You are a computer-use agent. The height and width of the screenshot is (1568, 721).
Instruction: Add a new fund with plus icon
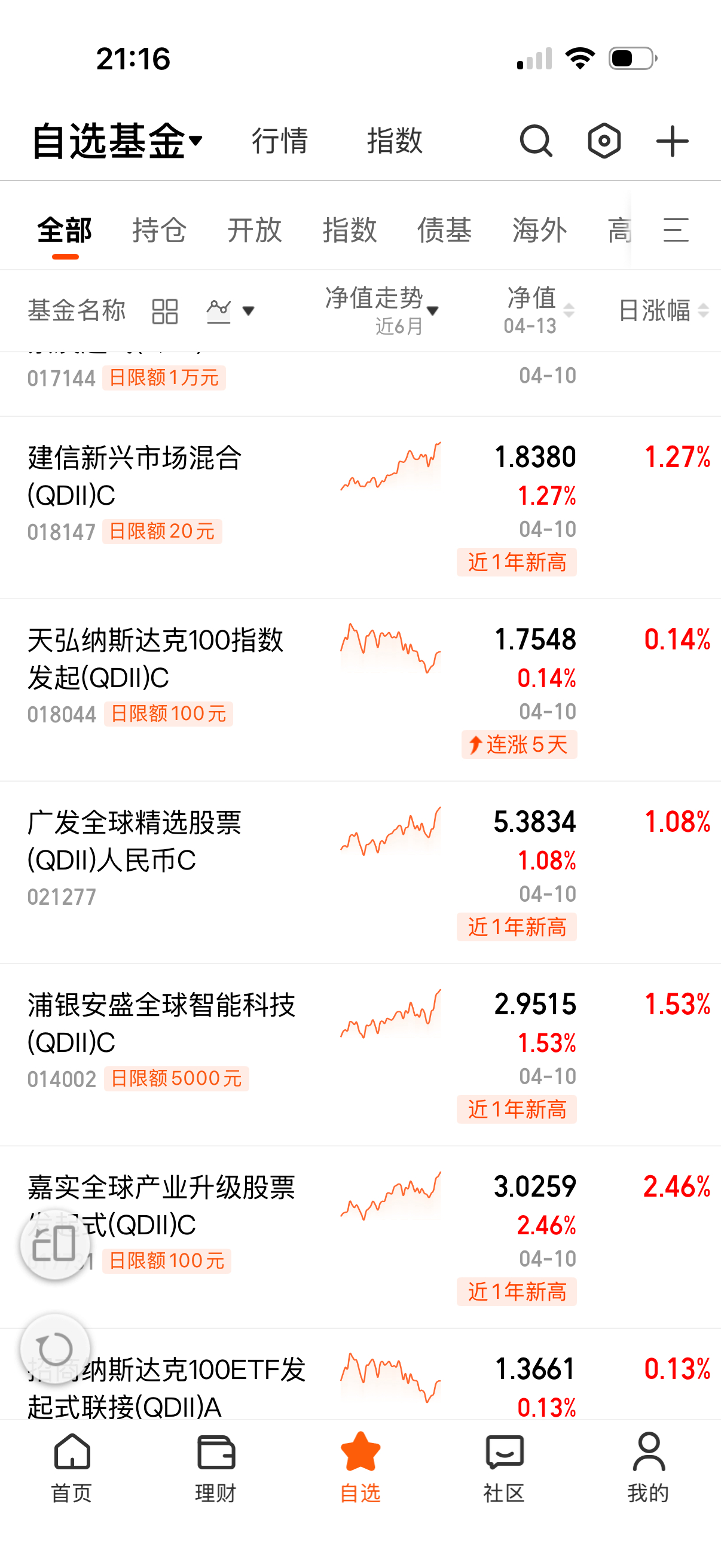672,141
